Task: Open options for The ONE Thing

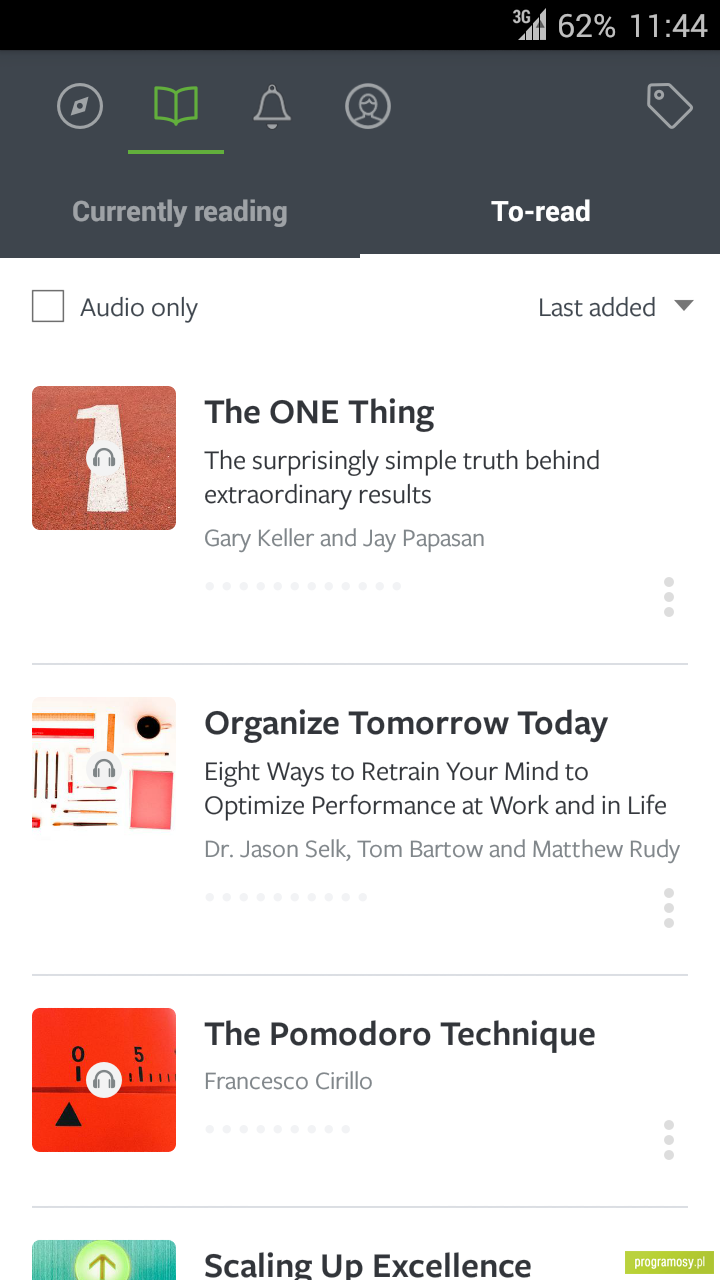Action: 669,597
